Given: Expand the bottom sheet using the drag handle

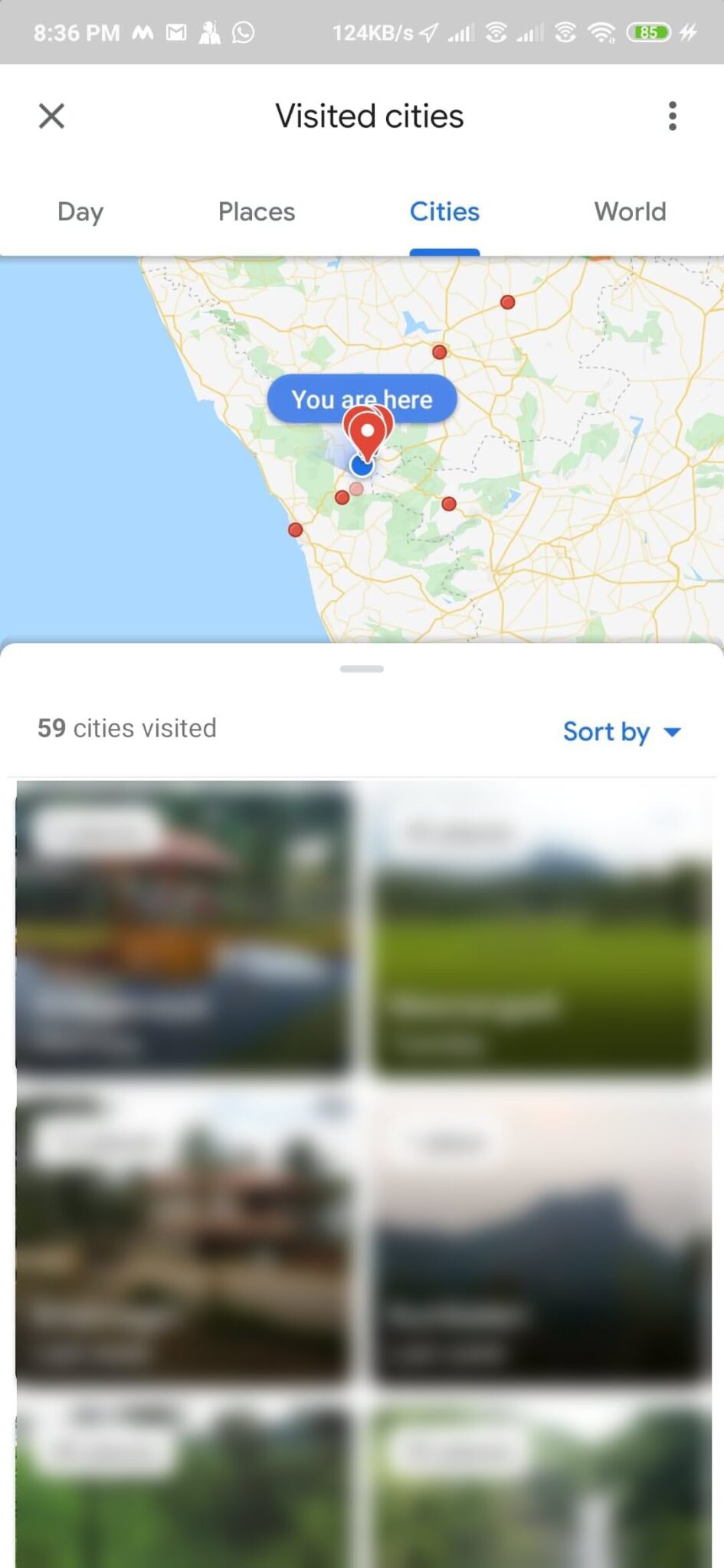Looking at the screenshot, I should [x=361, y=668].
